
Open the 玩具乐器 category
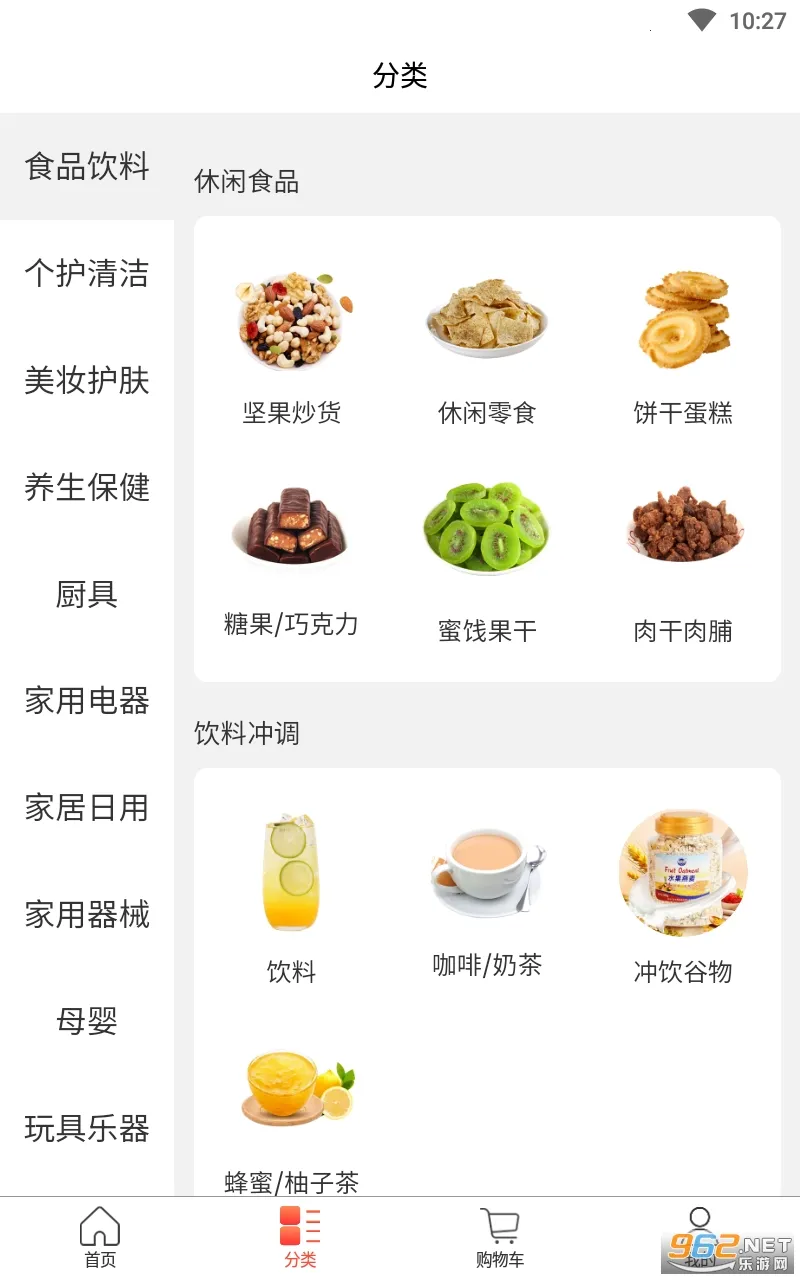tap(87, 1129)
